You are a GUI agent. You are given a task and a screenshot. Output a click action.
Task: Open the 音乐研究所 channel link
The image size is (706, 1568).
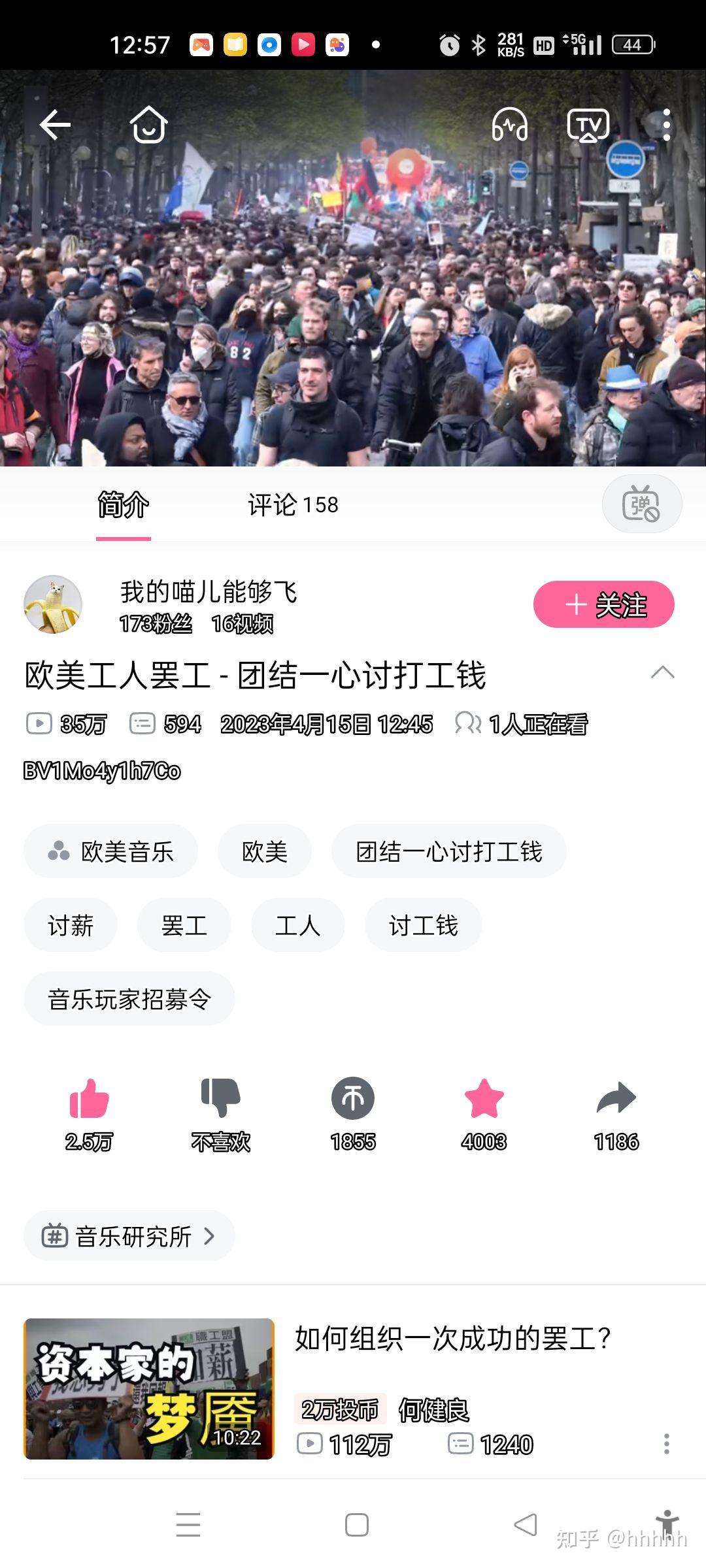tap(129, 1236)
